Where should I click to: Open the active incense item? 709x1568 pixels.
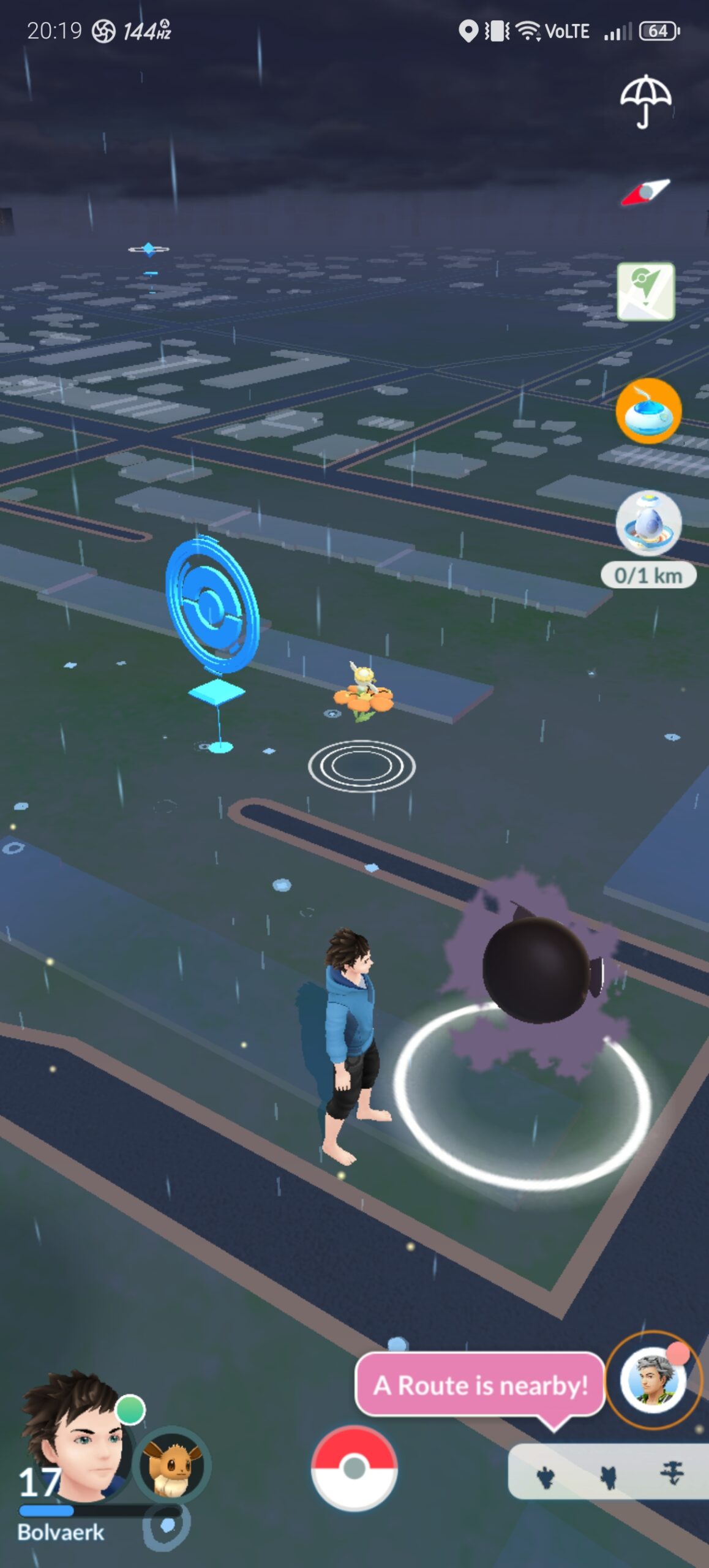coord(648,410)
